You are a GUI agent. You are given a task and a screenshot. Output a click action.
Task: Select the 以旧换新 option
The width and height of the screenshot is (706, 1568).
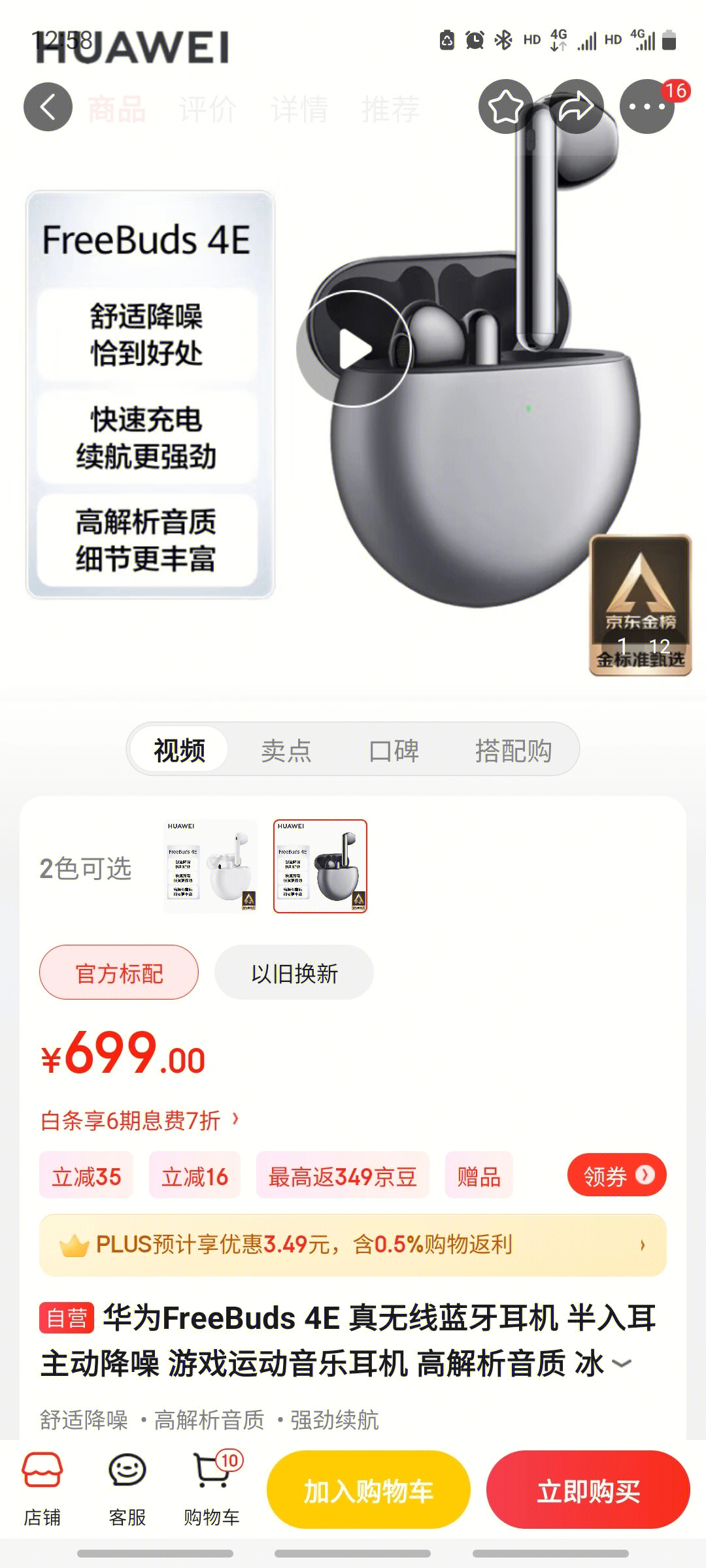(x=294, y=973)
